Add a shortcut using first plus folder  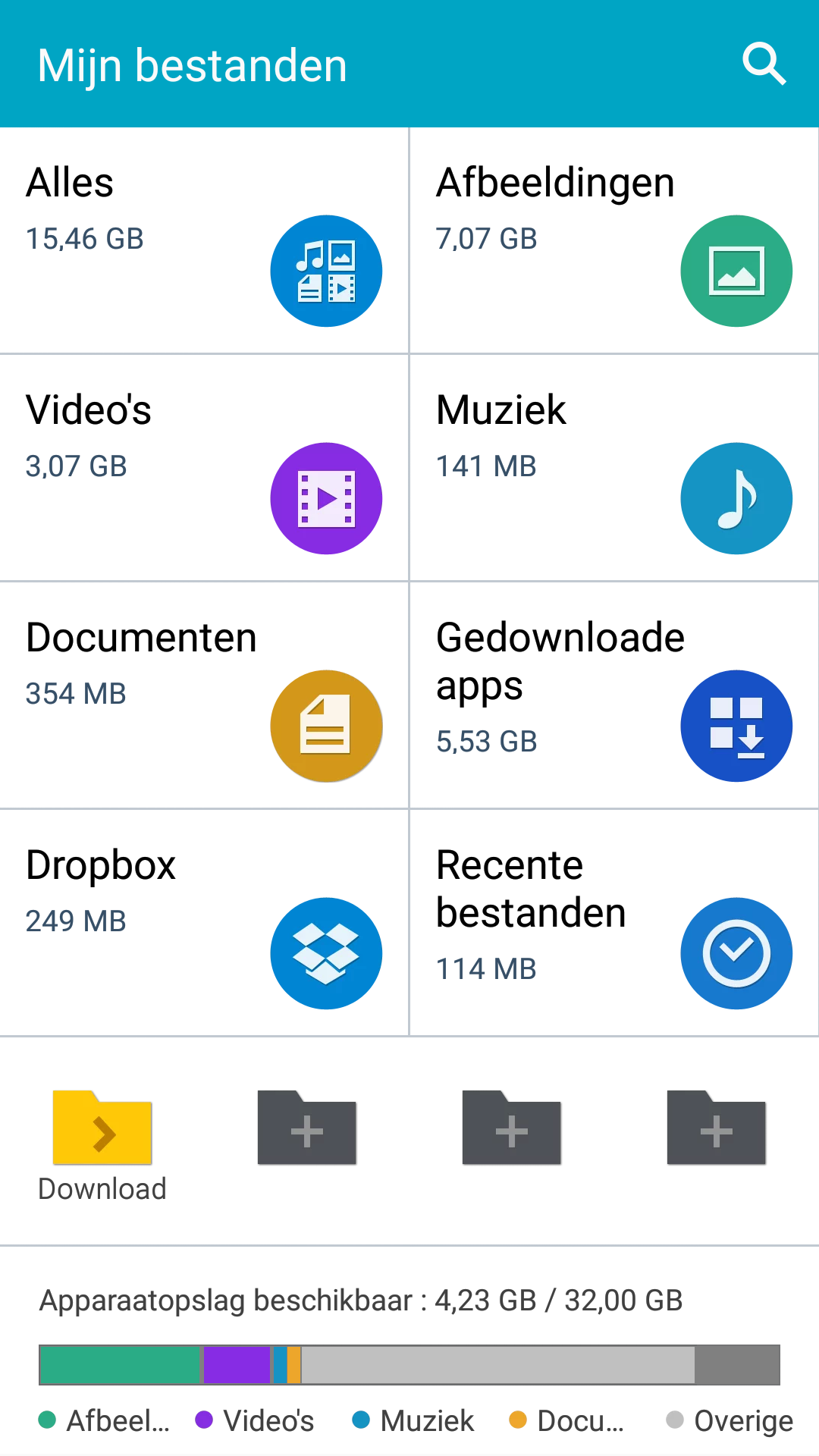tap(306, 1128)
